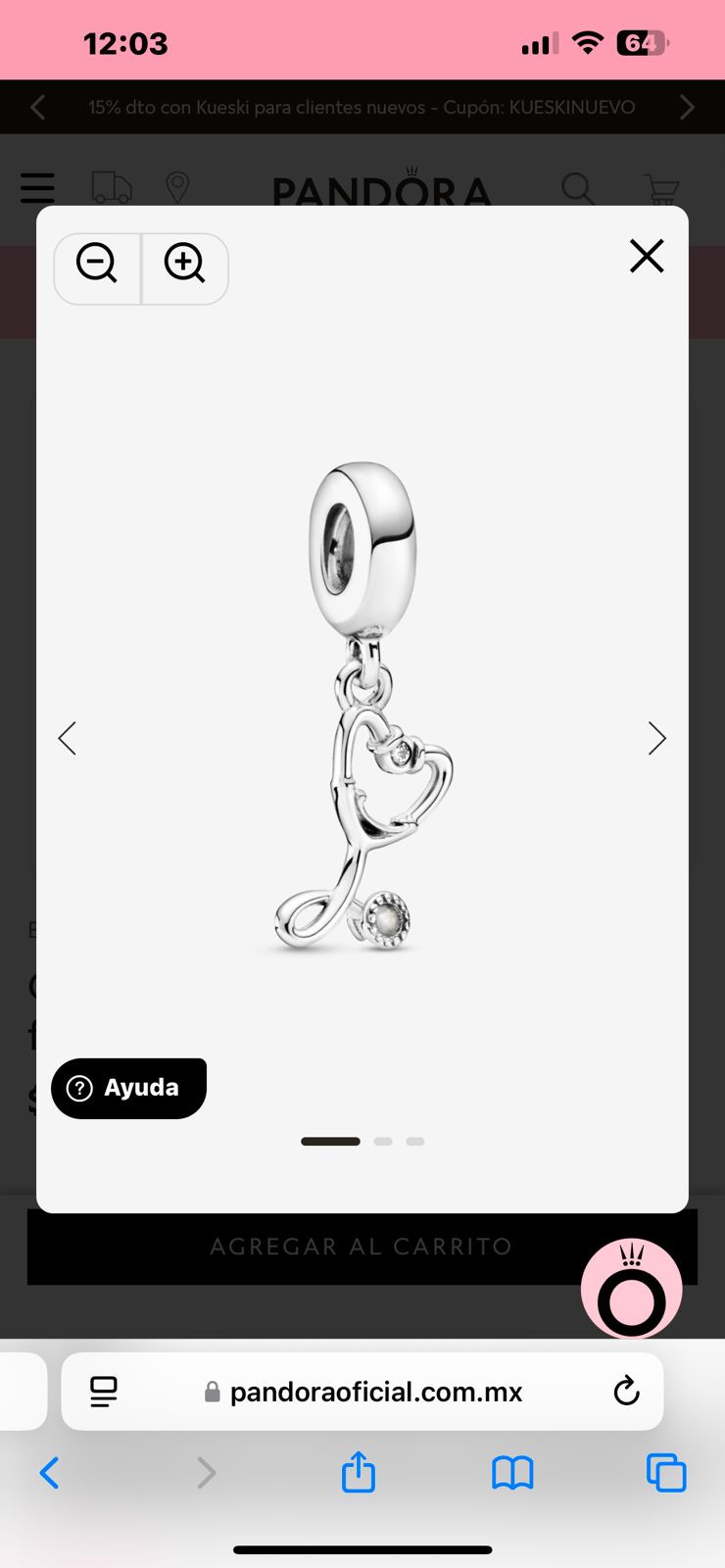Close the image viewer
725x1568 pixels.
(x=647, y=257)
